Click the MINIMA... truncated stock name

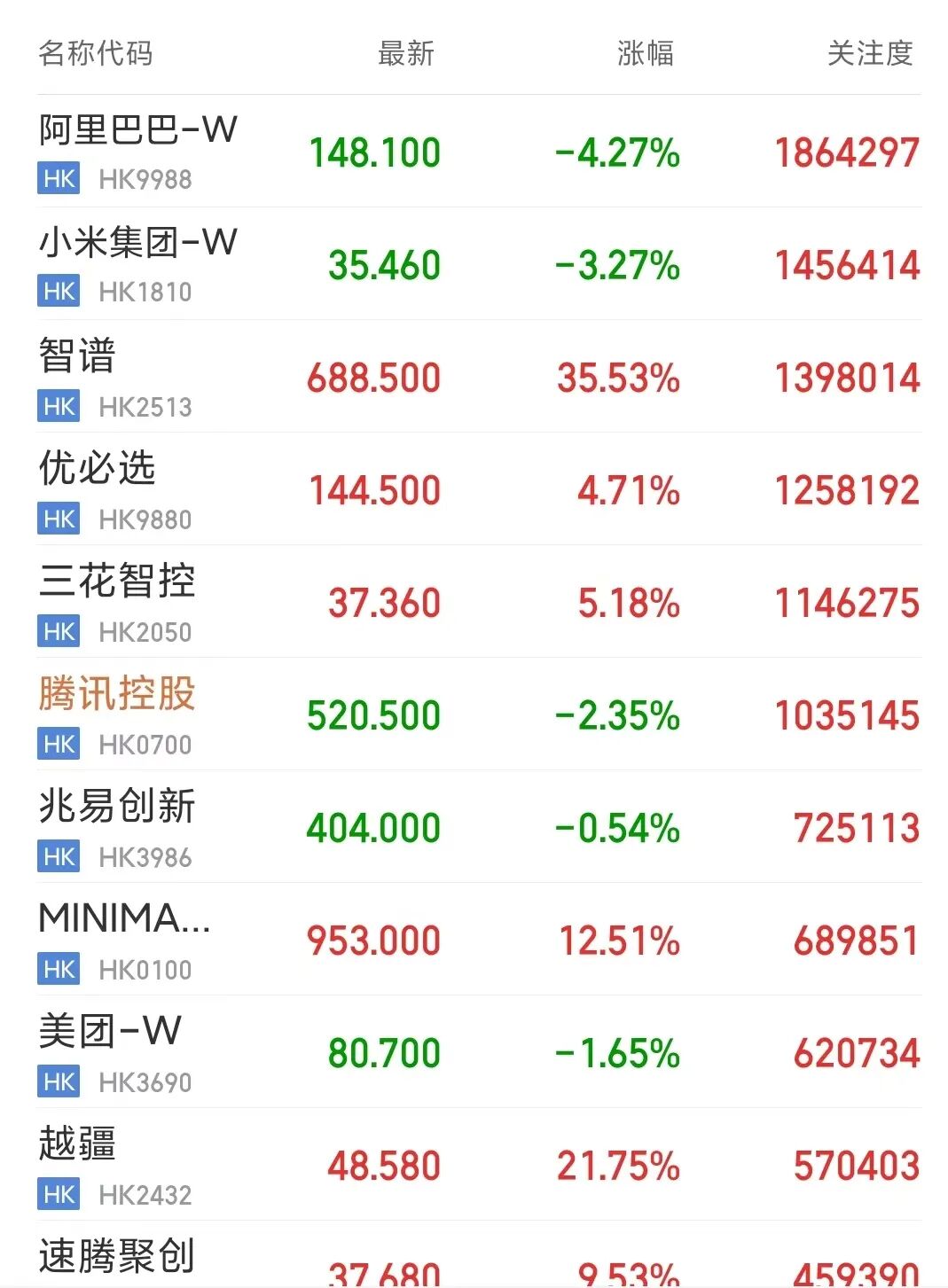click(x=124, y=921)
